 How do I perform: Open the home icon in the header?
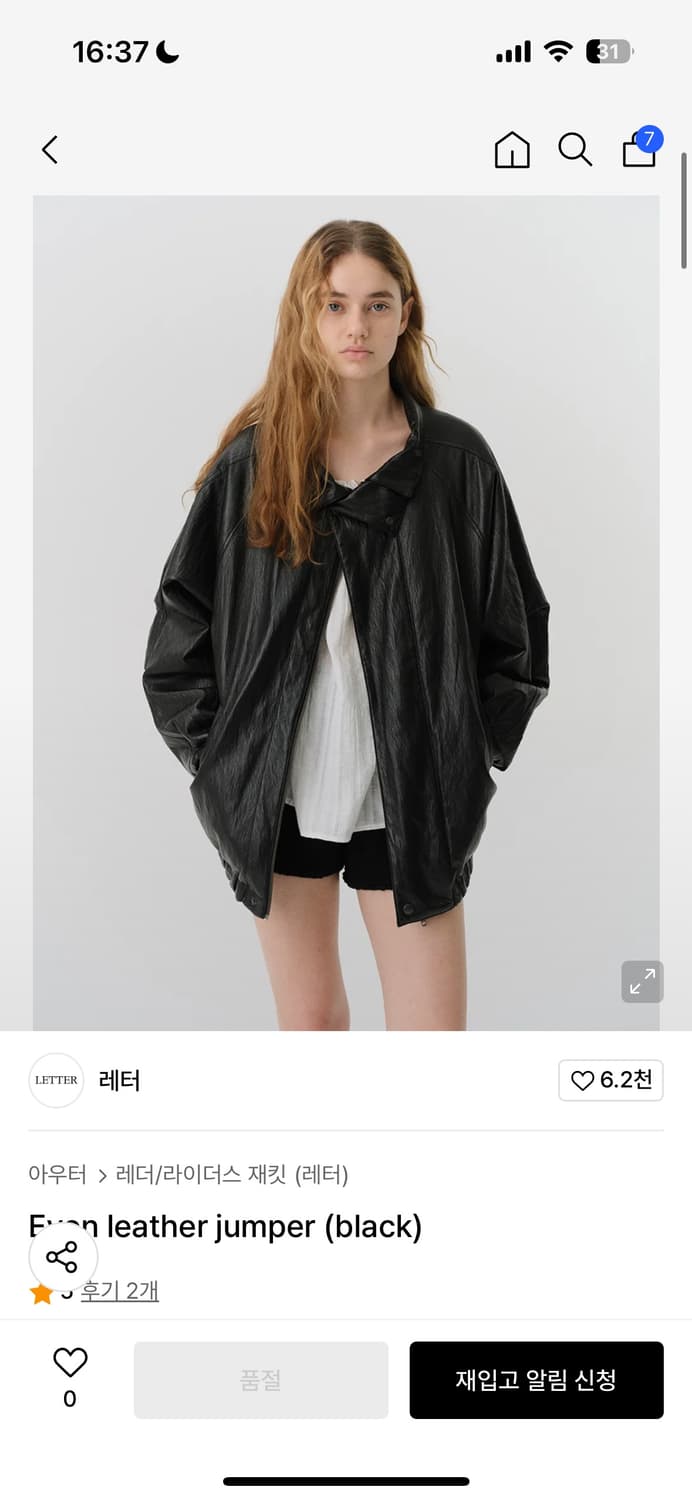point(512,150)
